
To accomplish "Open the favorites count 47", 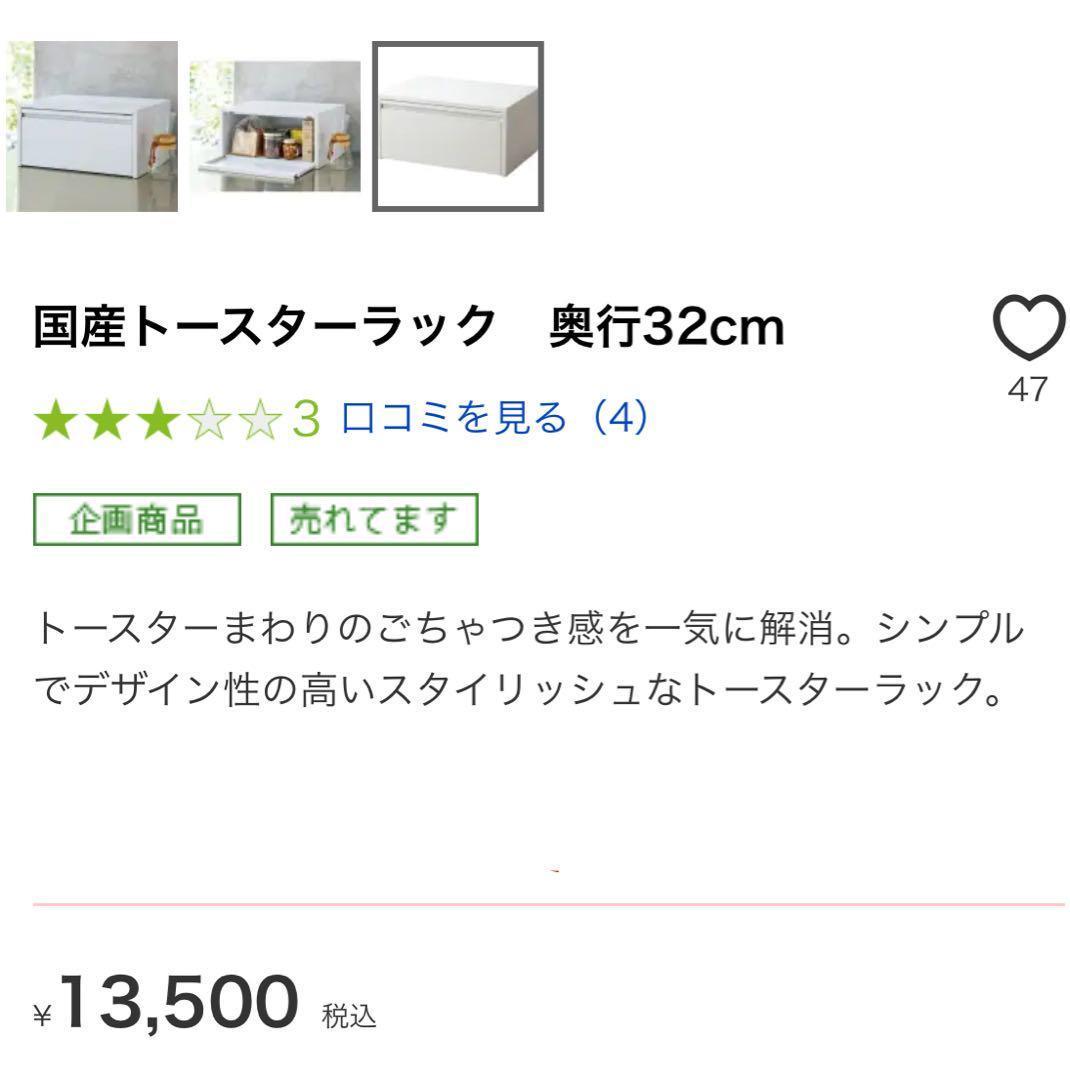I will 1029,391.
